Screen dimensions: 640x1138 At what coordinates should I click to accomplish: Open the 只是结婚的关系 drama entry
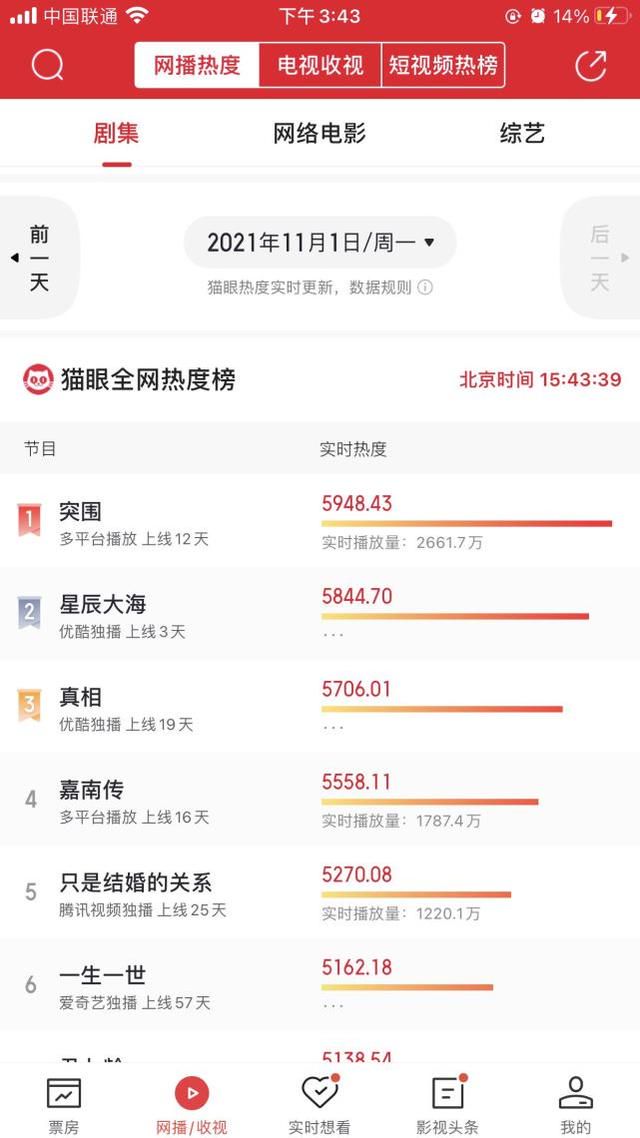(320, 892)
